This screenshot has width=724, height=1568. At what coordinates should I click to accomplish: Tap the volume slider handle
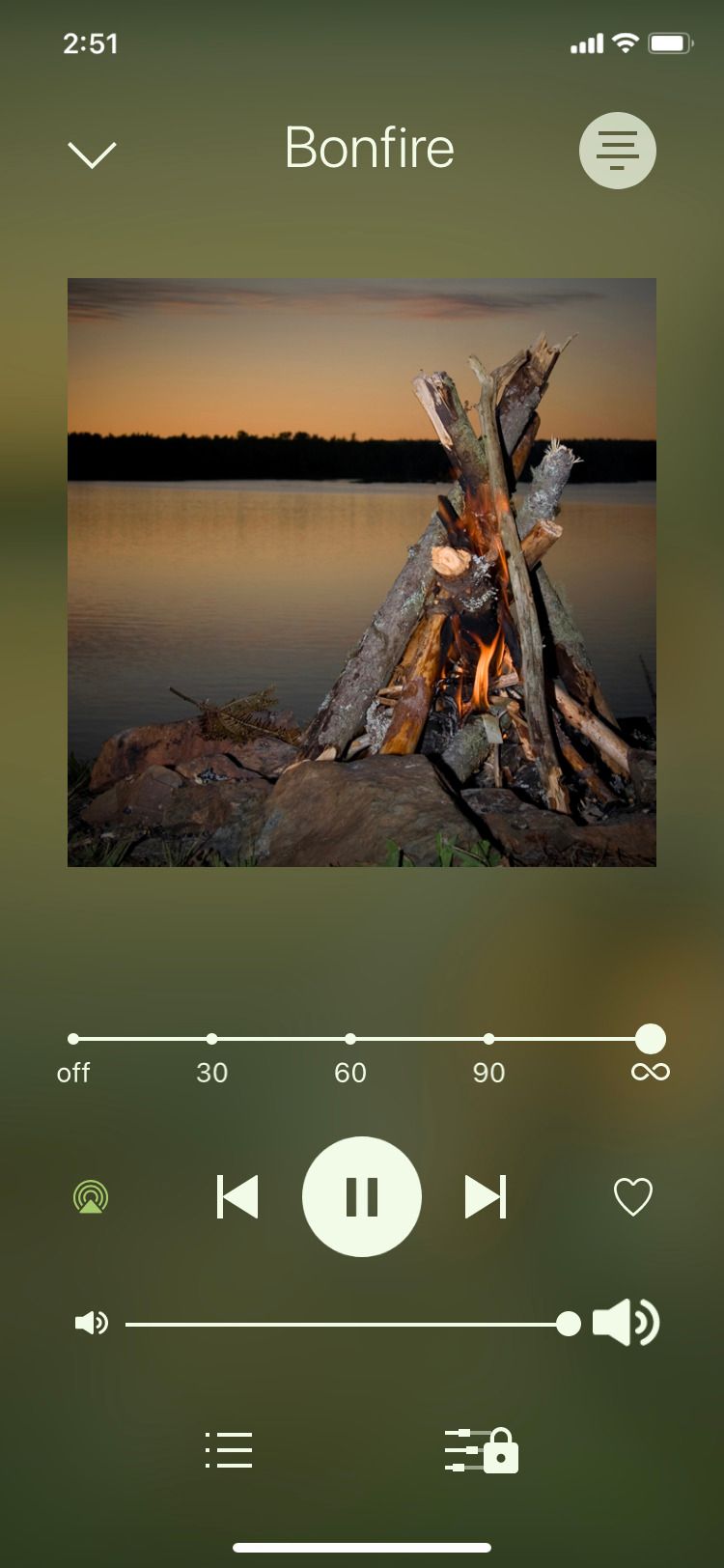tap(568, 1325)
